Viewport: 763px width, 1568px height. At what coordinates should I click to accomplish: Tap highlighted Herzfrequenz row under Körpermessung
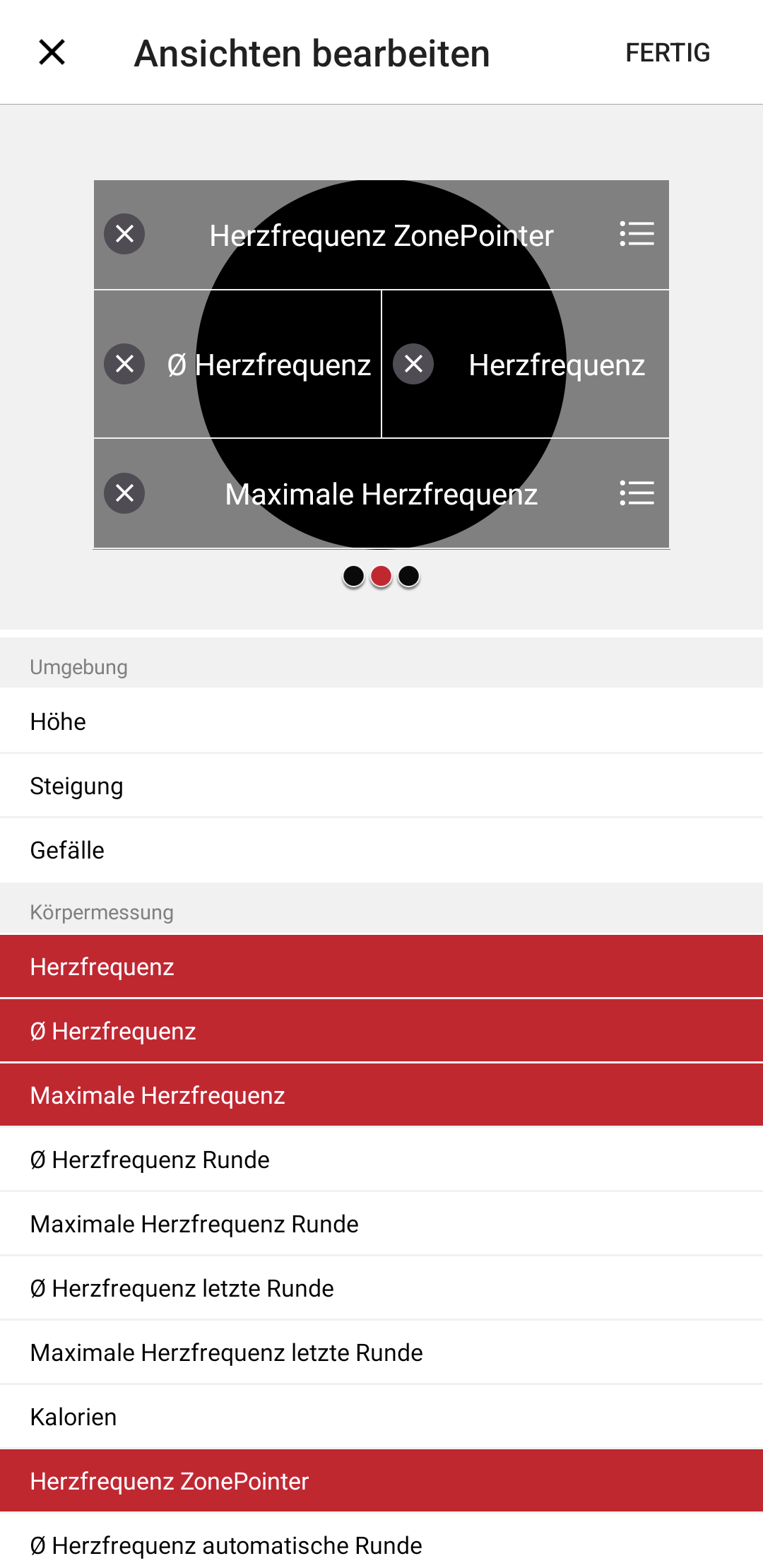(x=381, y=967)
